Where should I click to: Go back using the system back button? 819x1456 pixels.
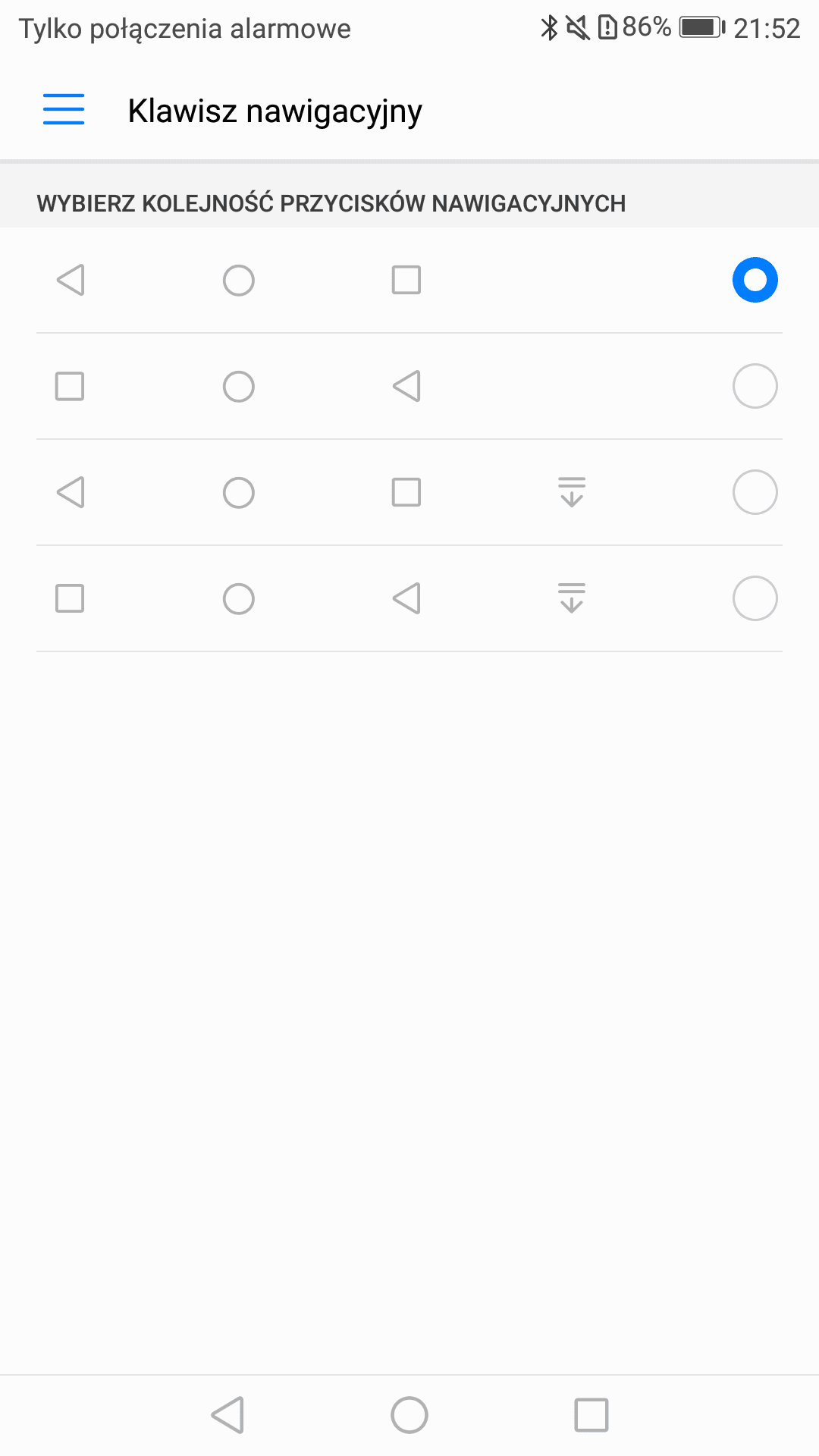point(227,1415)
